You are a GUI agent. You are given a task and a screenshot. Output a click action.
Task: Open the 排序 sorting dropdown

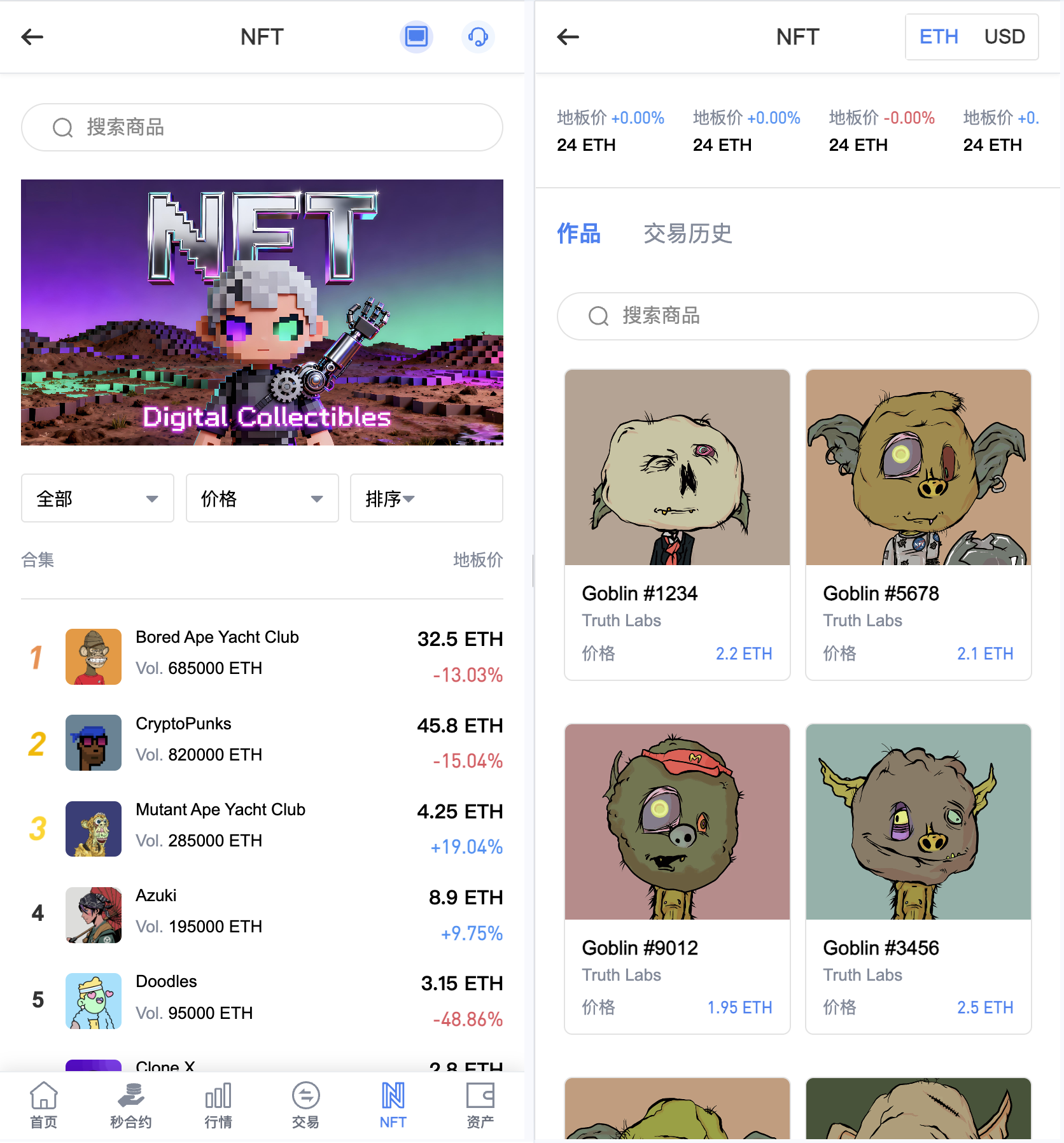click(426, 498)
